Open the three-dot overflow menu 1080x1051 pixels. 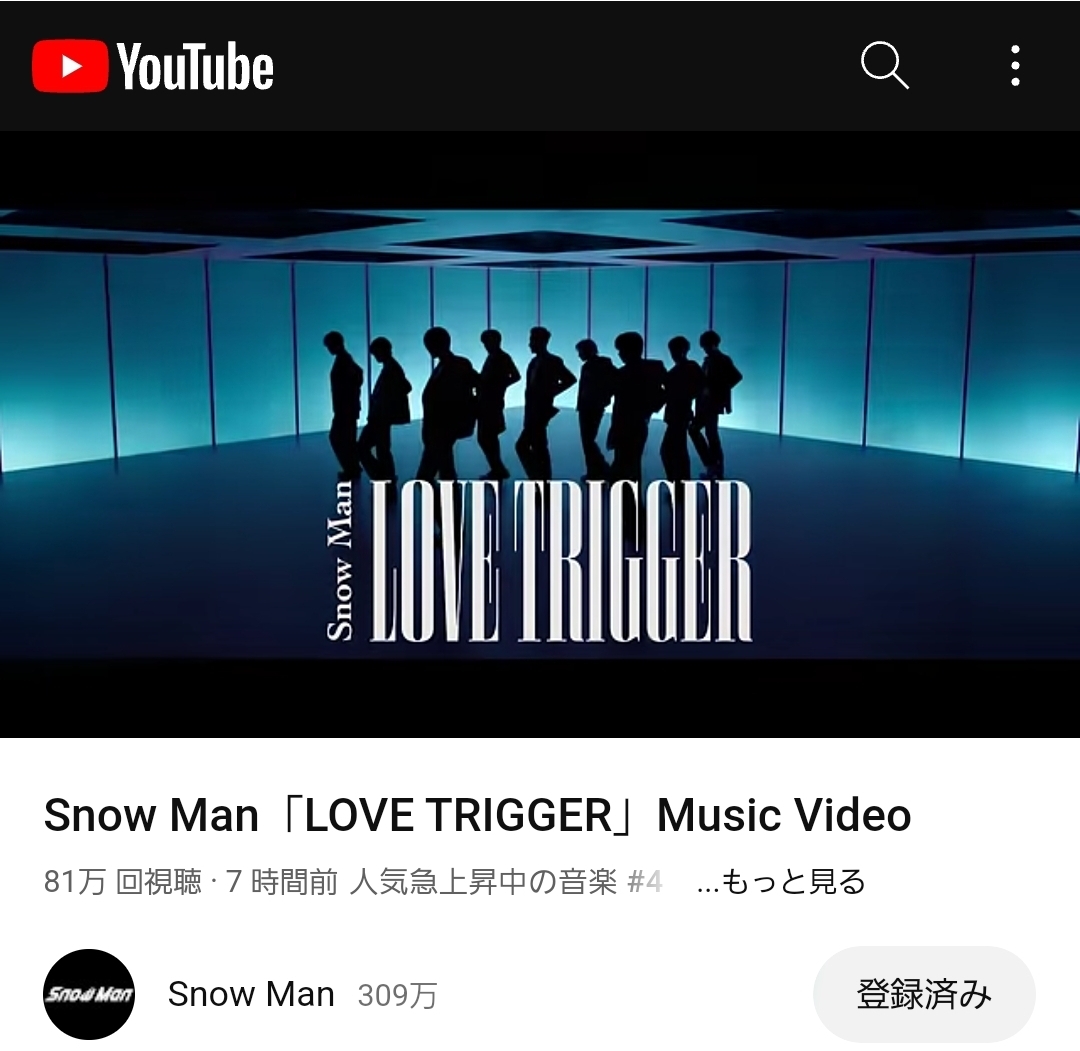pos(1015,66)
